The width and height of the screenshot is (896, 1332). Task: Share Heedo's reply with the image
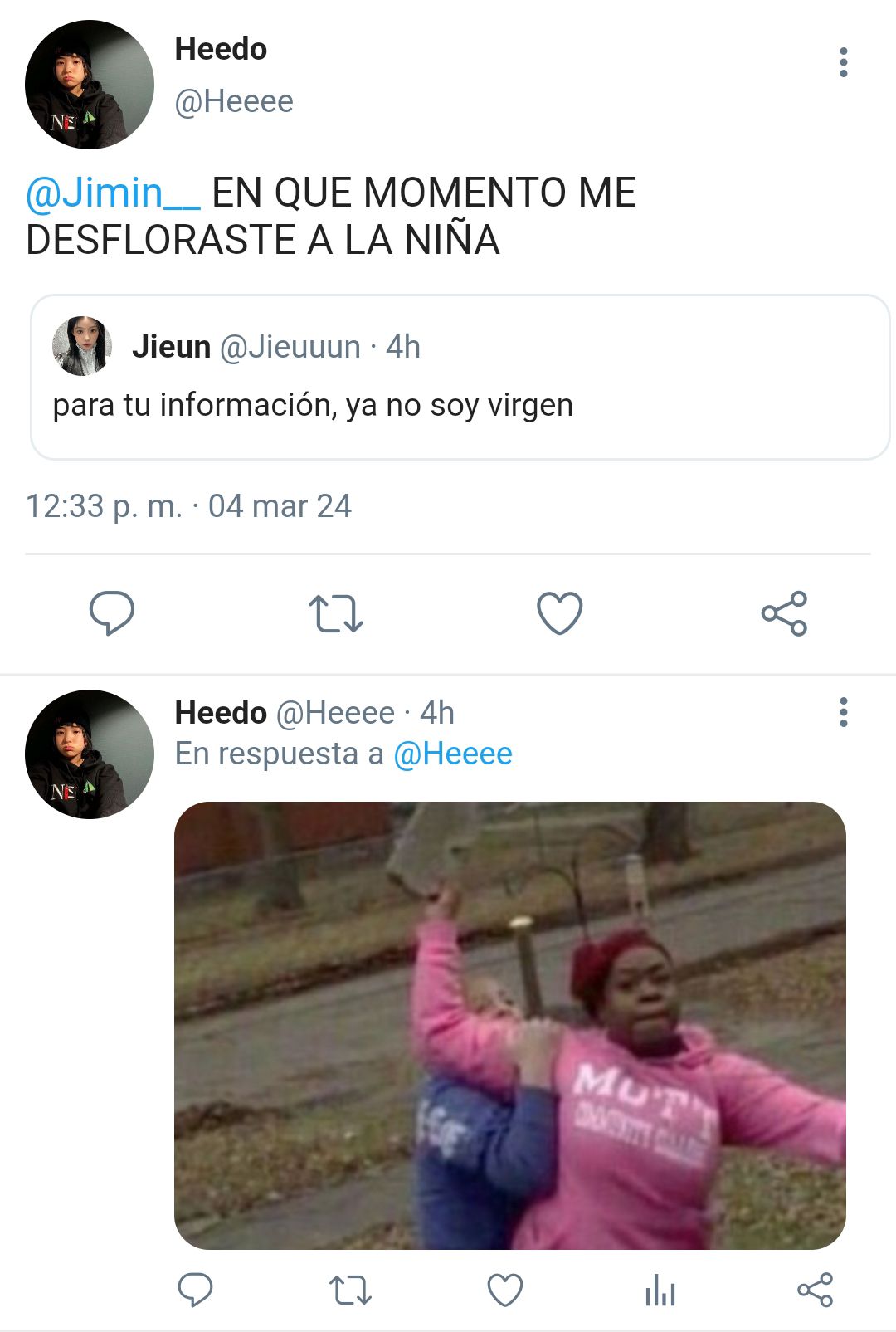coord(815,1290)
